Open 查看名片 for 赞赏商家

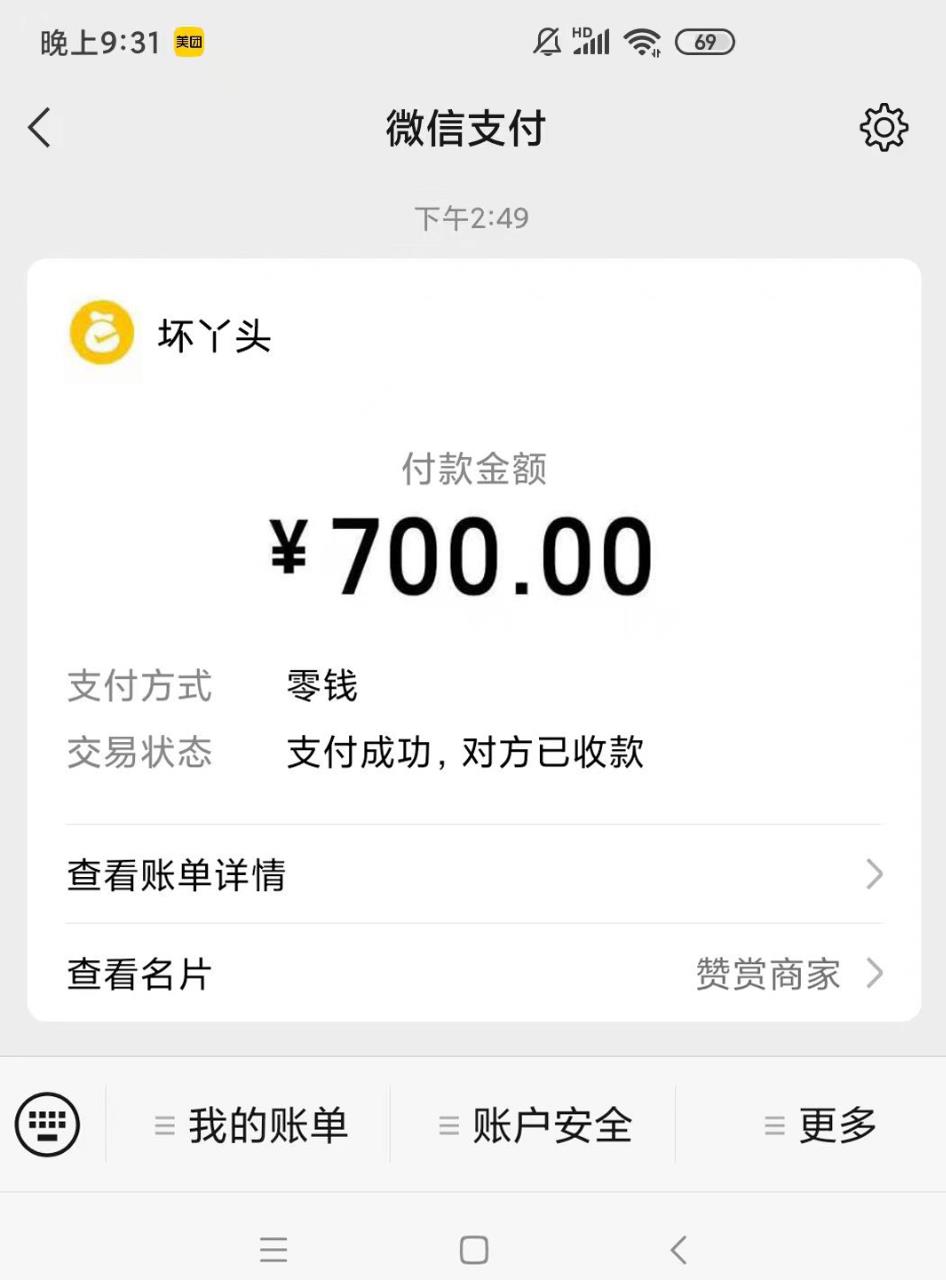(473, 973)
